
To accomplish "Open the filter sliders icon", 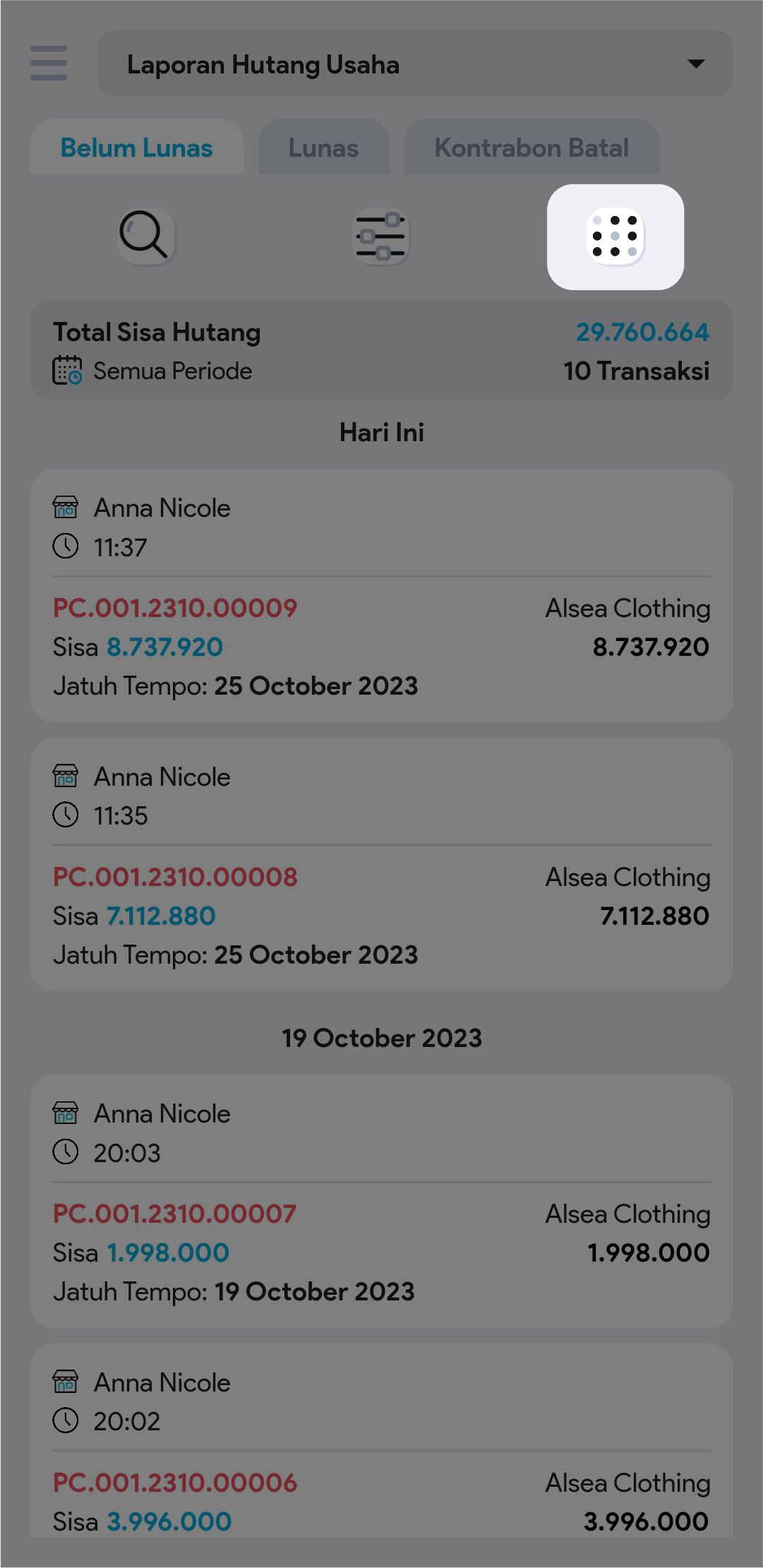I will [x=381, y=236].
